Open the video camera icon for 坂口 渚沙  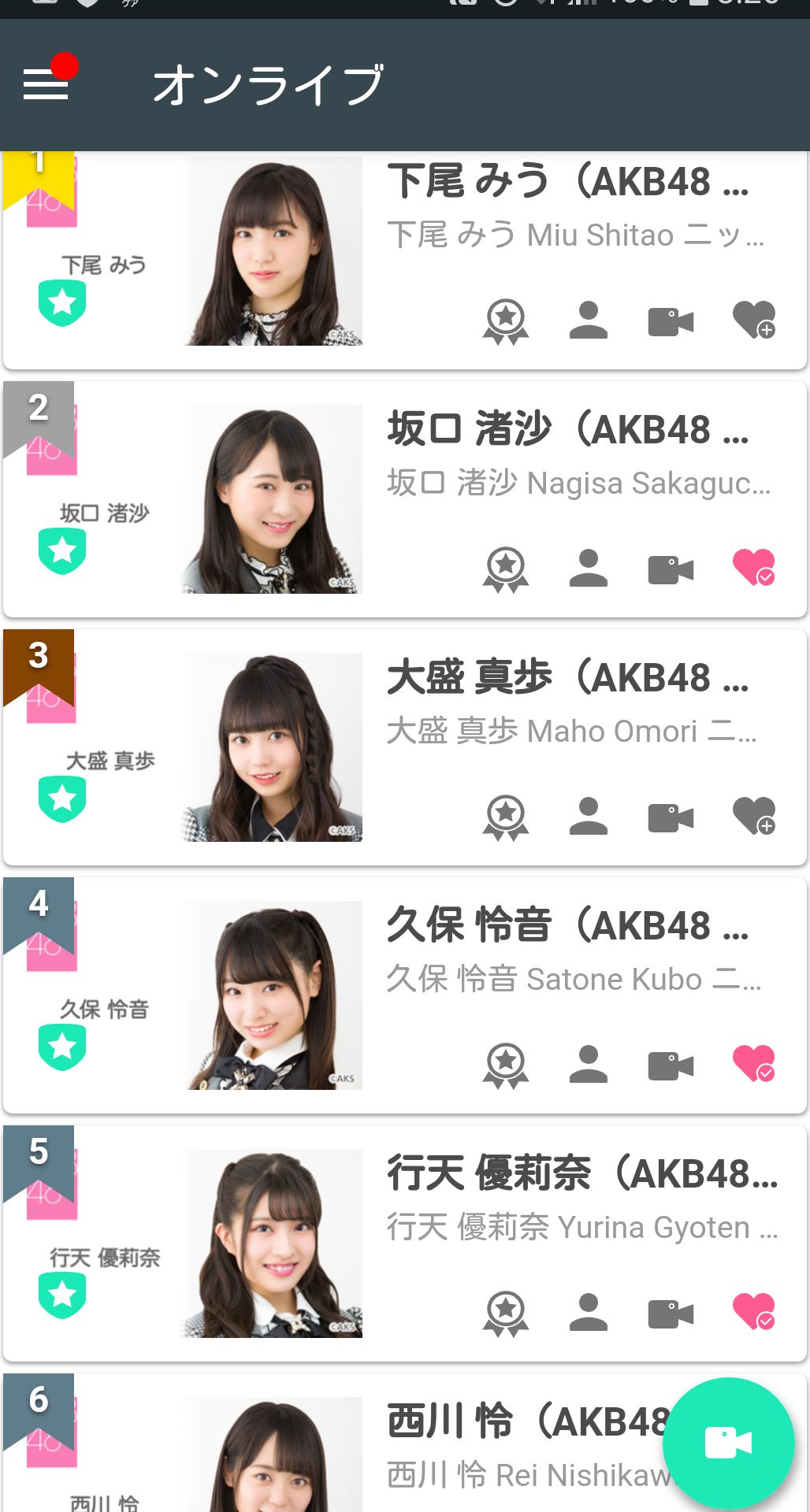(671, 569)
